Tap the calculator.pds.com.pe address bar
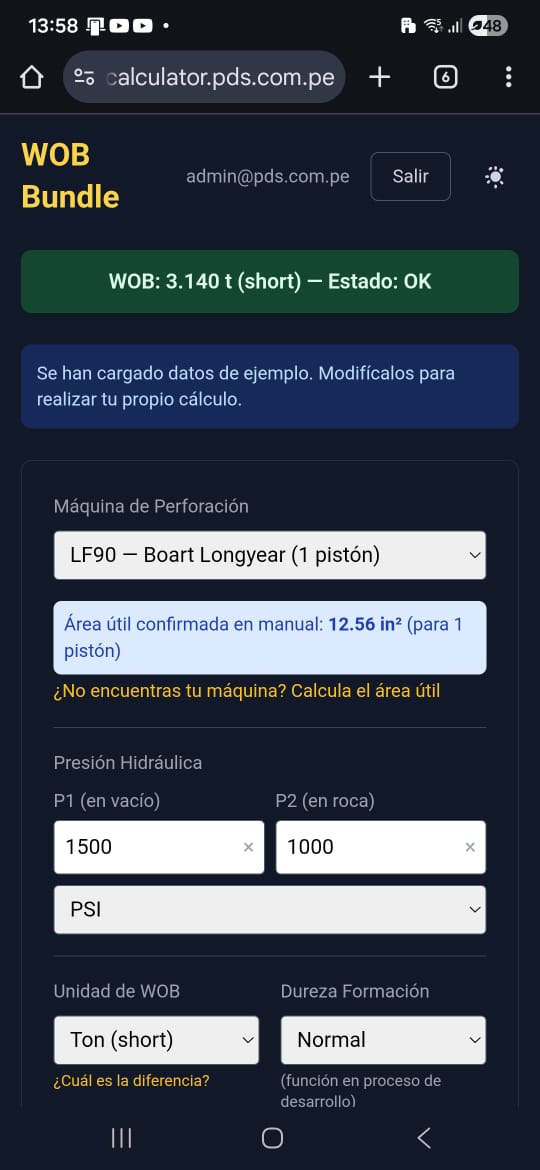Screen dimensions: 540x1170 click(x=204, y=77)
